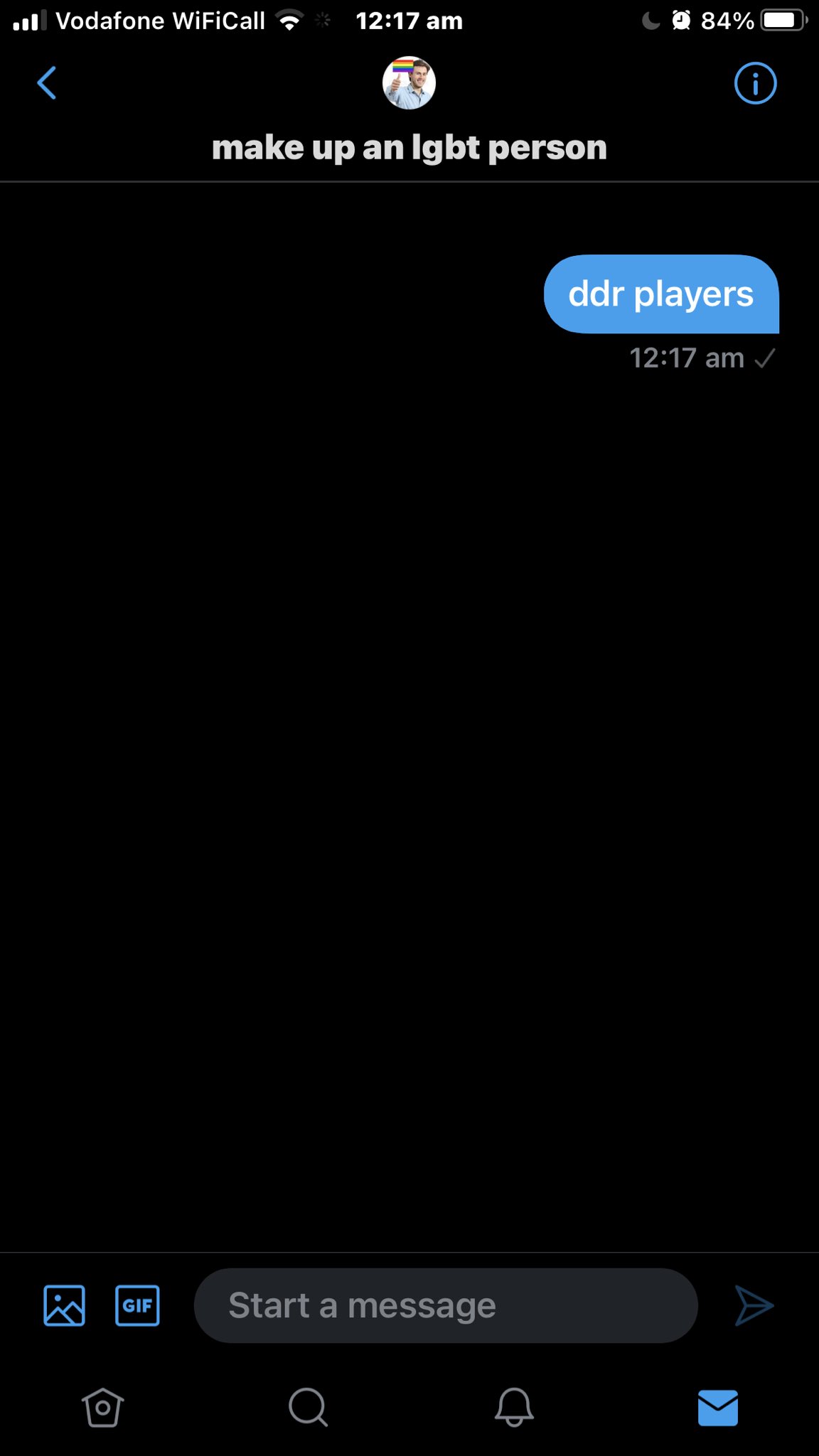Open the profile picture at top
Viewport: 819px width, 1456px height.
pyautogui.click(x=409, y=83)
